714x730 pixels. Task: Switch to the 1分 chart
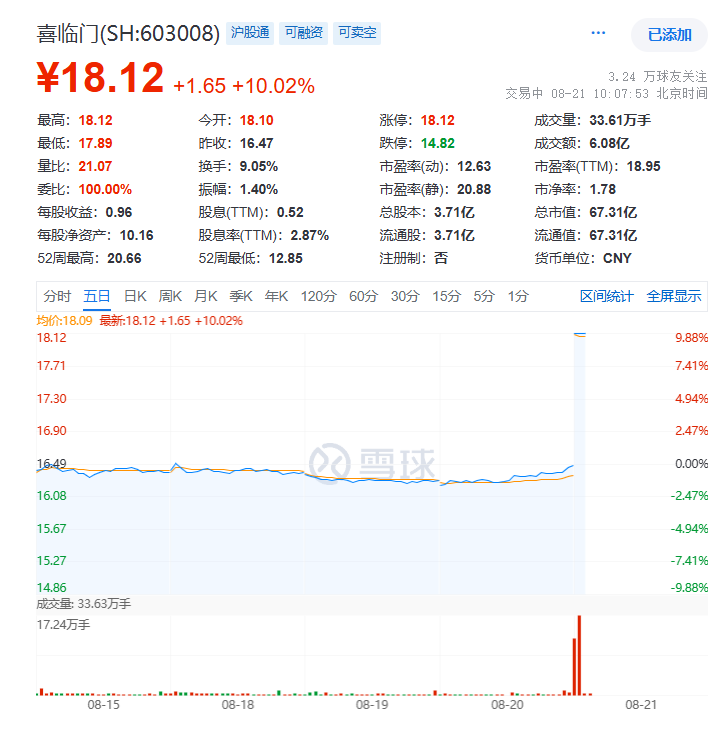pos(517,296)
